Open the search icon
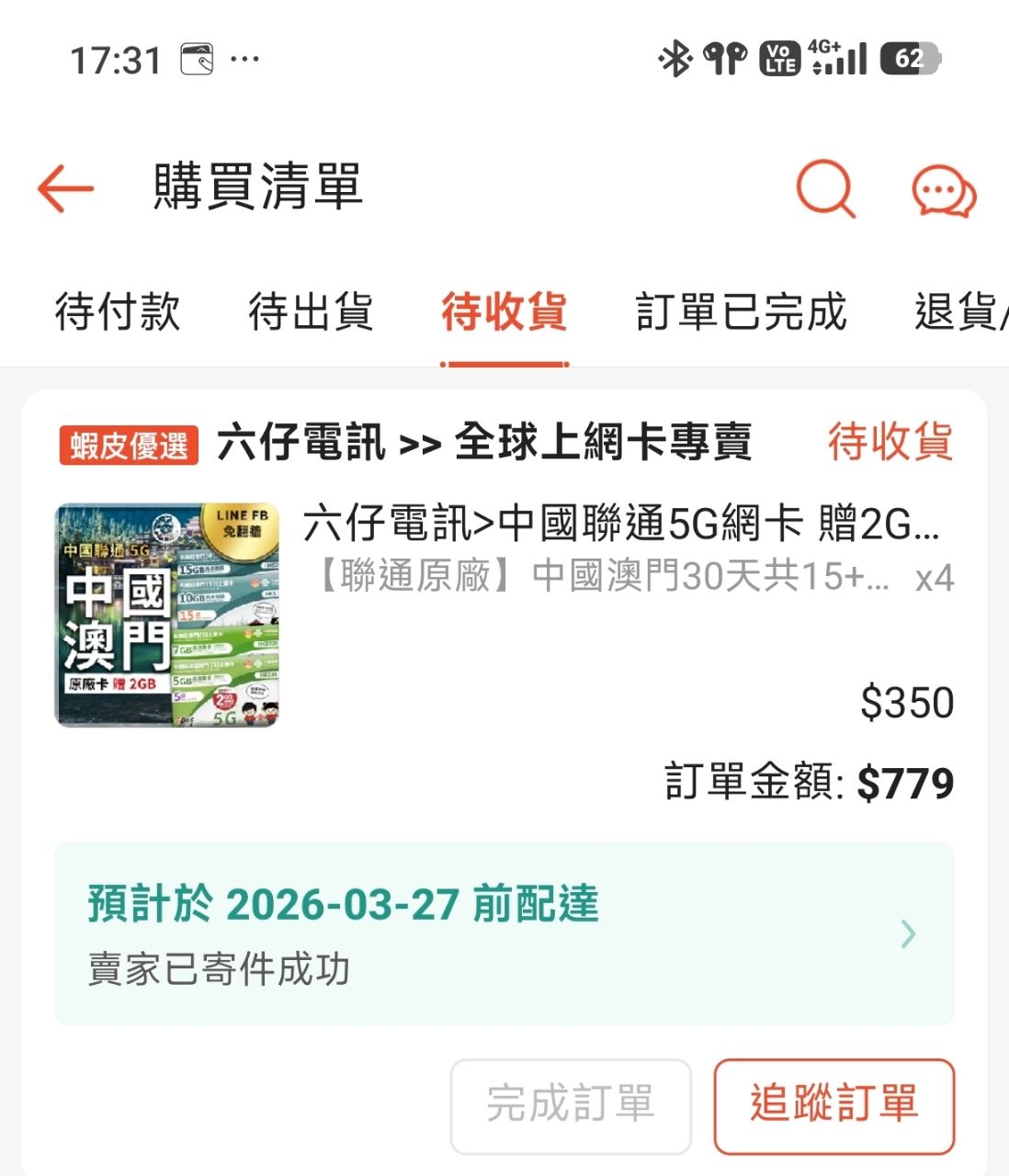 coord(825,189)
